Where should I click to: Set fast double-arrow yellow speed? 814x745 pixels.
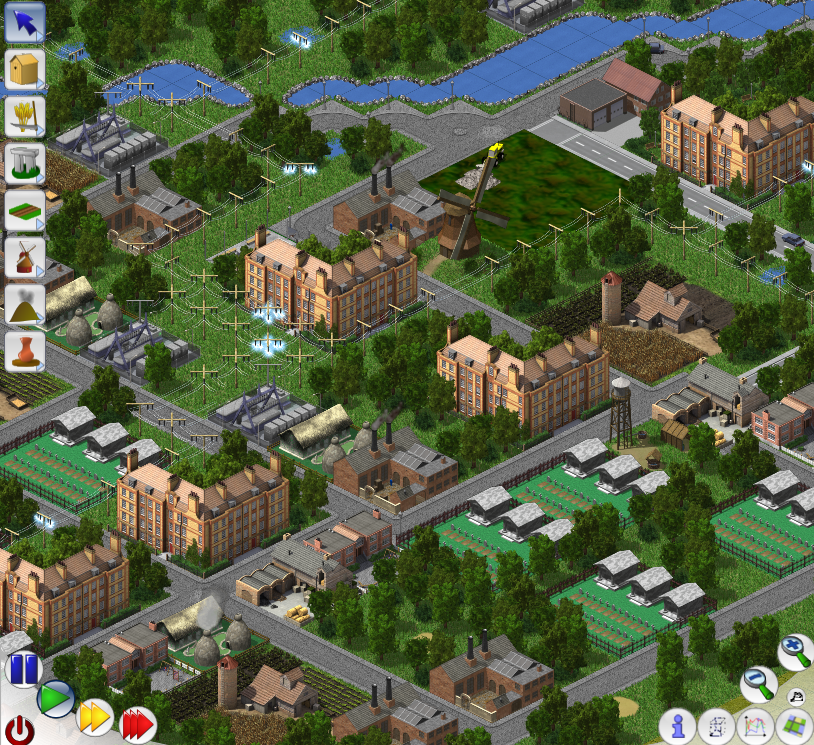tap(95, 716)
